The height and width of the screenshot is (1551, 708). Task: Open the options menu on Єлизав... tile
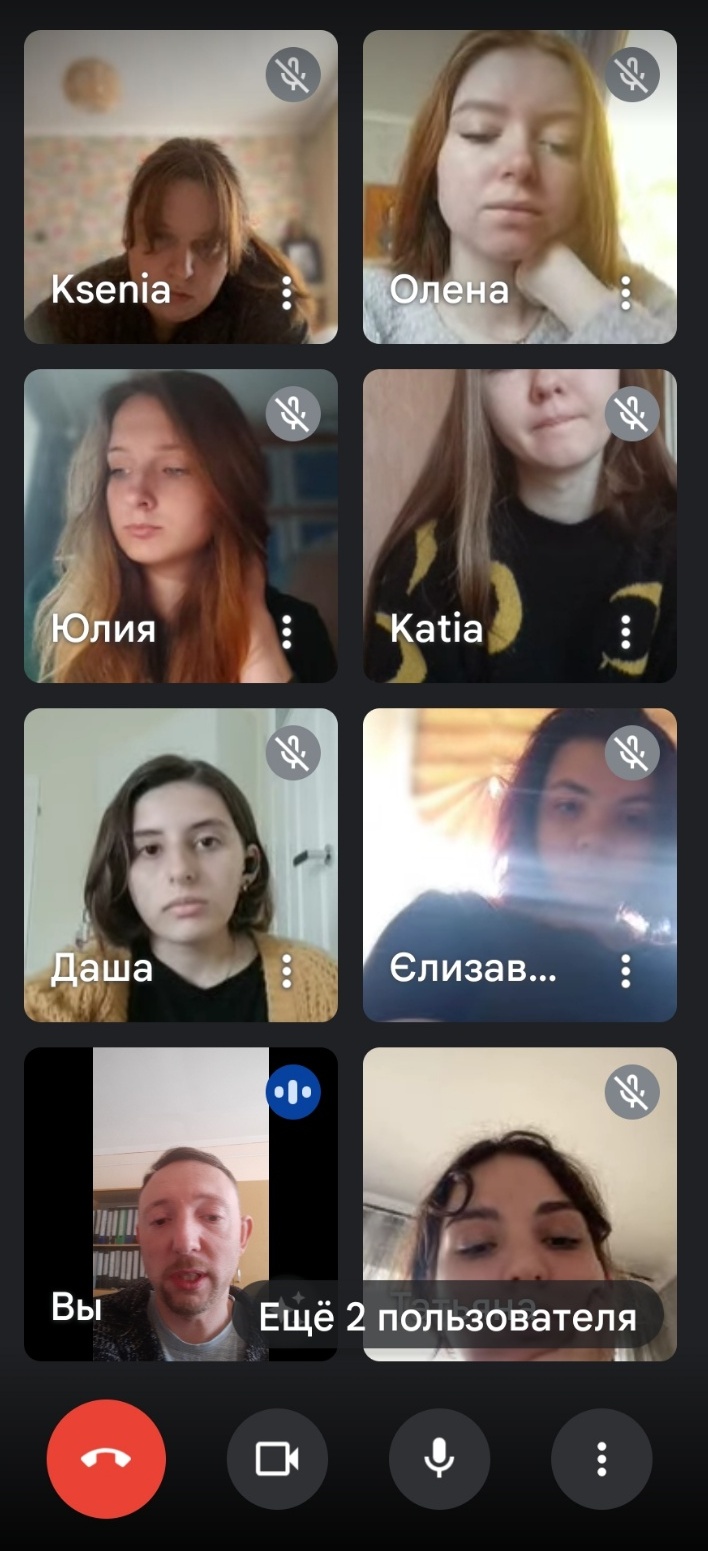pos(626,970)
